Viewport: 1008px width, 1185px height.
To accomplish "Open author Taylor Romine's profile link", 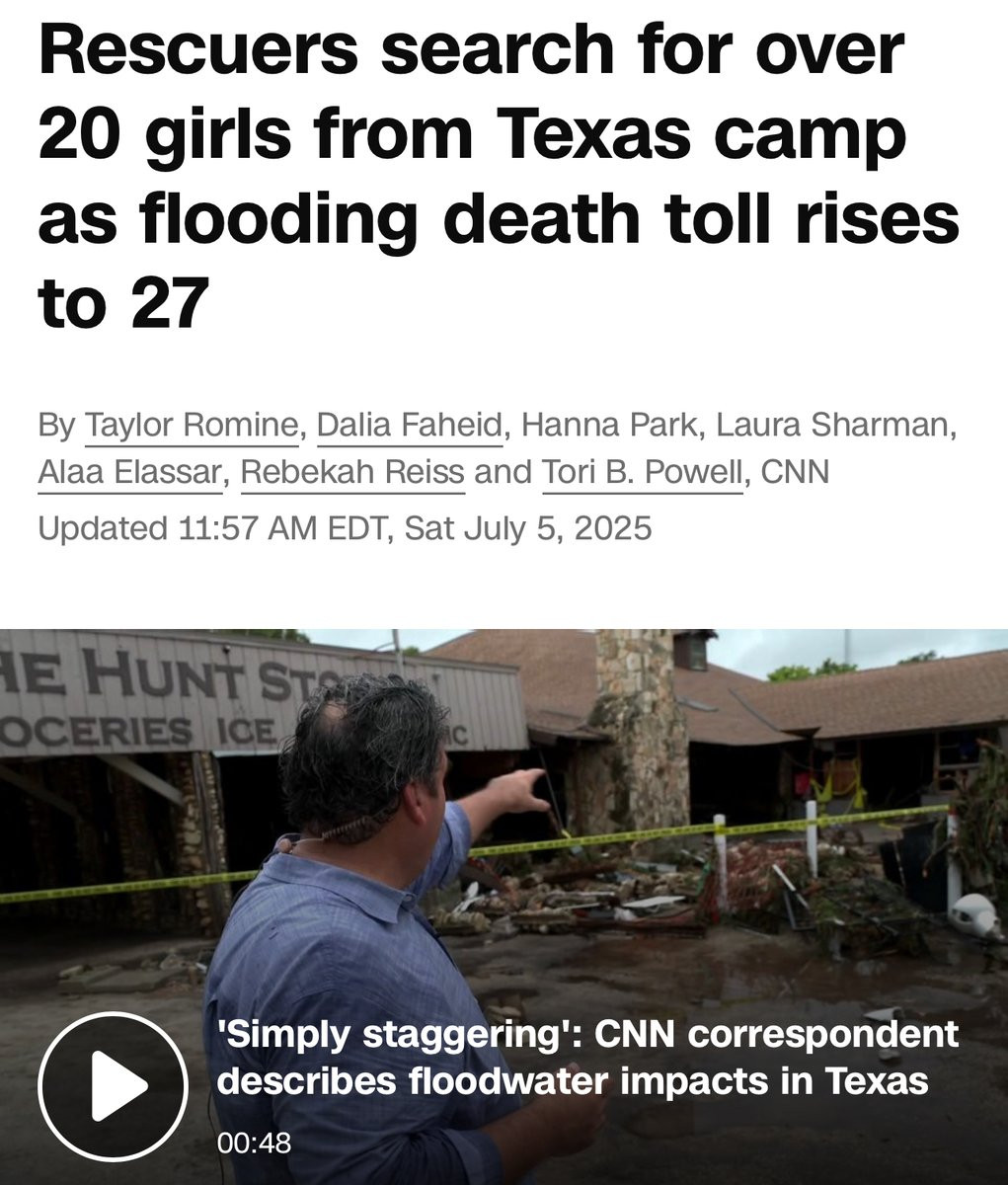I will point(191,426).
